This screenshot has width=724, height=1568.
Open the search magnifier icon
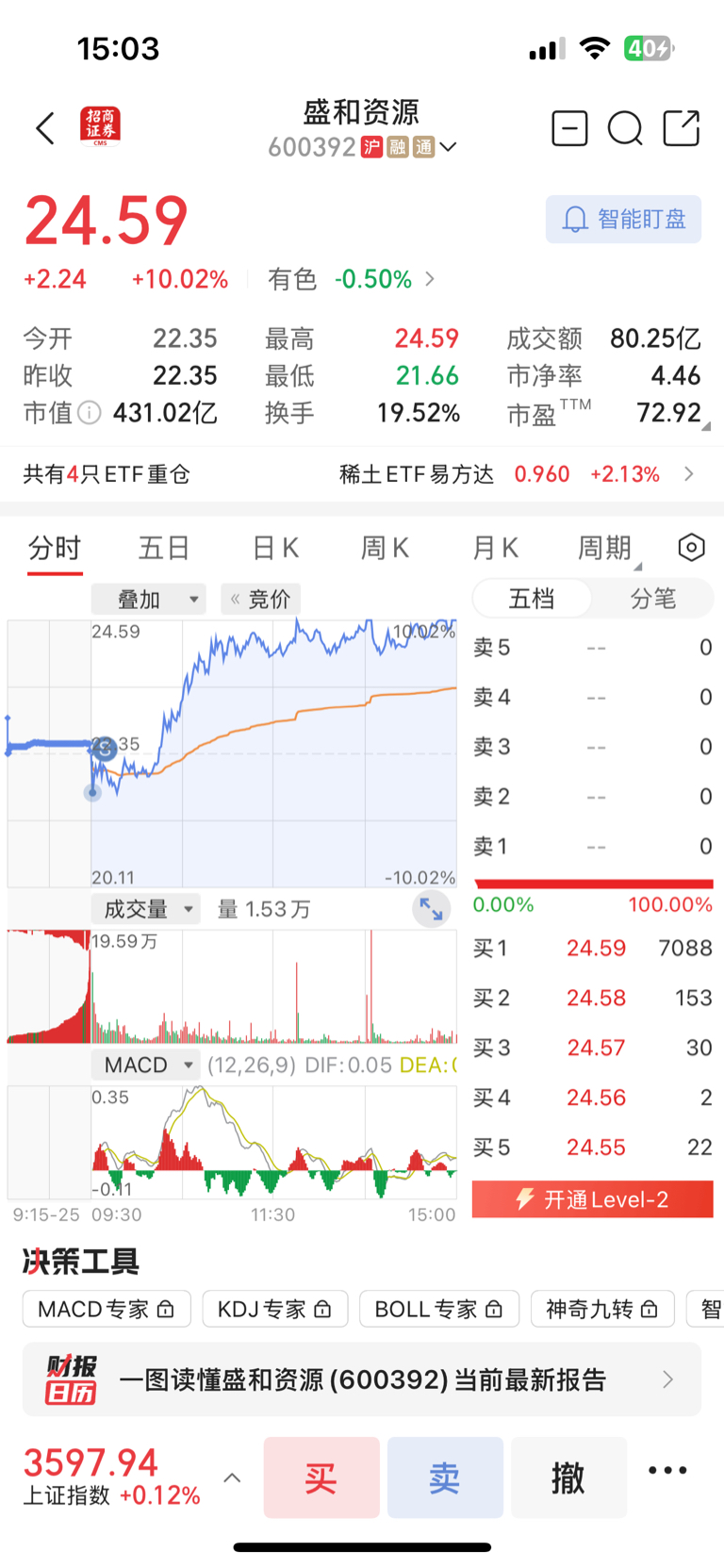pyautogui.click(x=624, y=128)
